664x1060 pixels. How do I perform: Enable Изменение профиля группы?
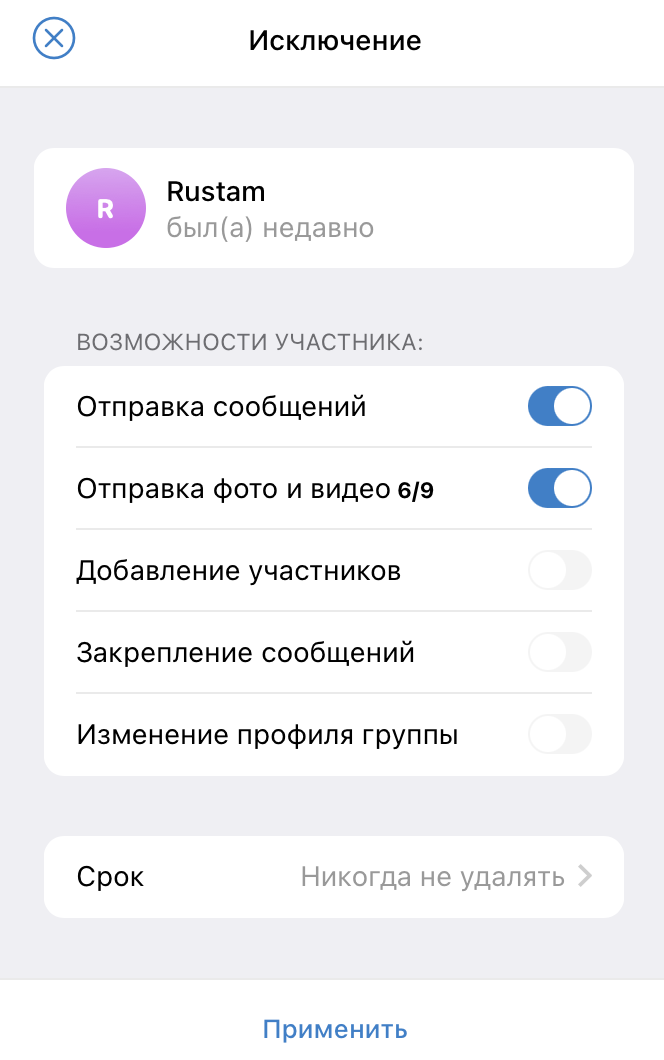pyautogui.click(x=559, y=735)
